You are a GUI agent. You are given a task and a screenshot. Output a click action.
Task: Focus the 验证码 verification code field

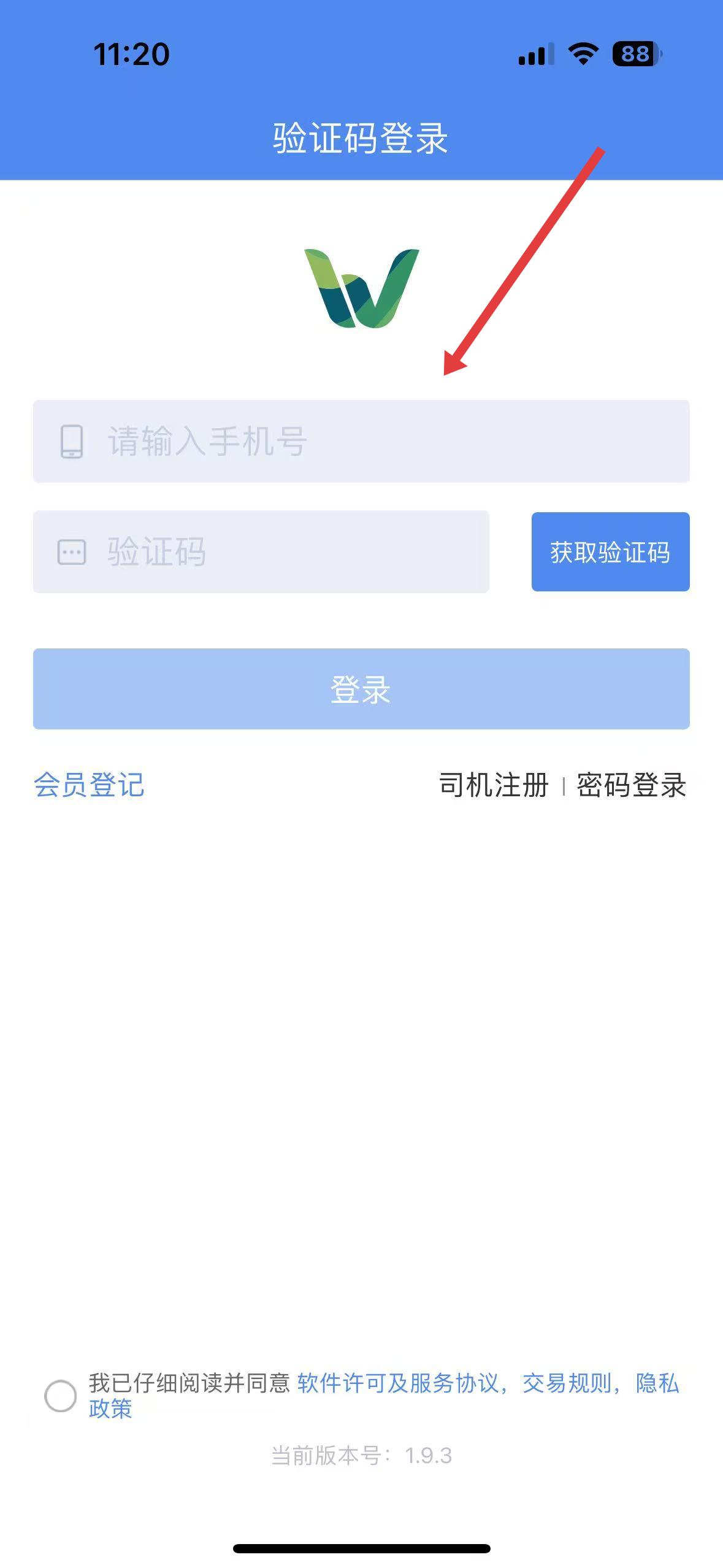click(x=261, y=551)
